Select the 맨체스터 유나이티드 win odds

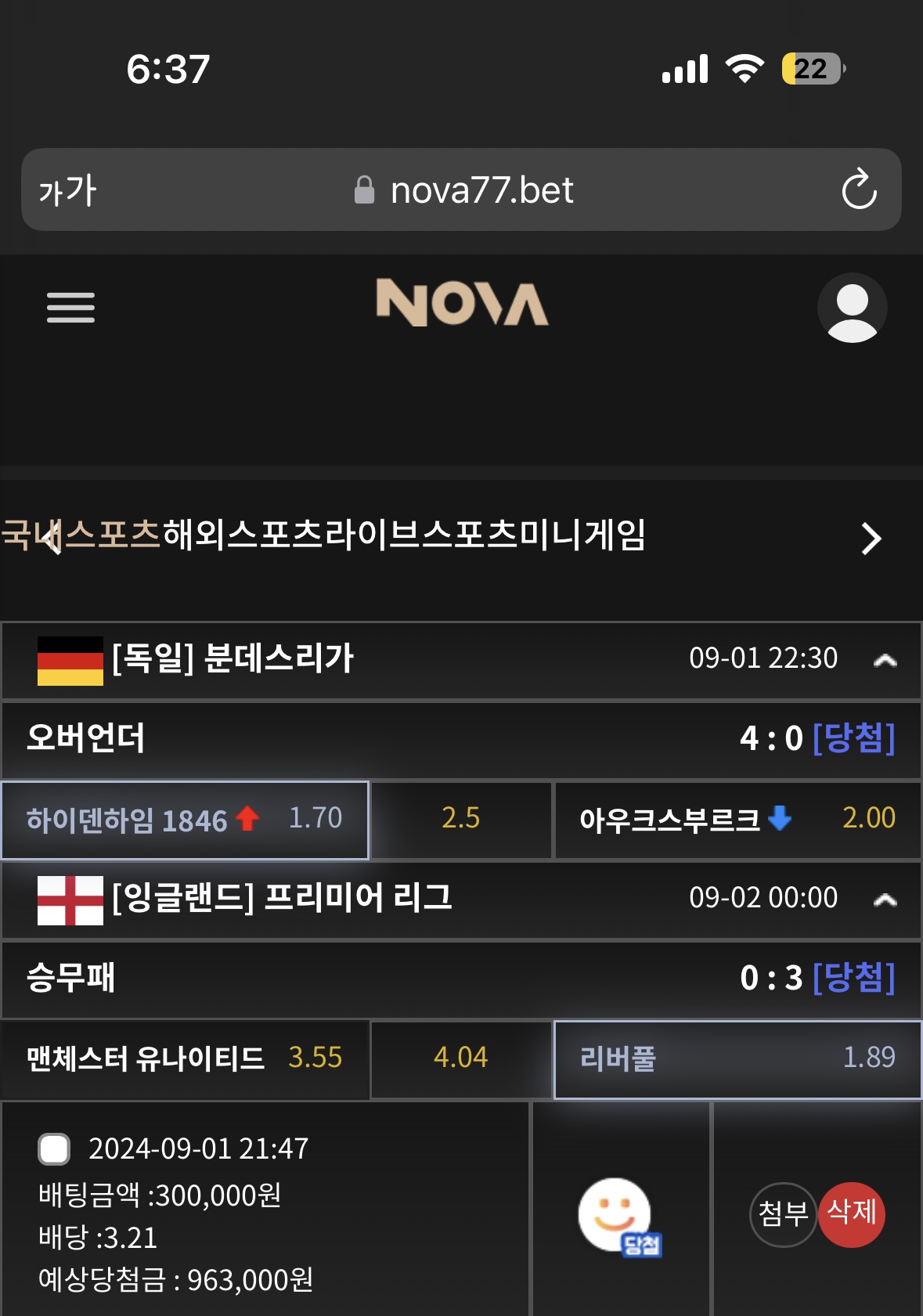pyautogui.click(x=185, y=1058)
